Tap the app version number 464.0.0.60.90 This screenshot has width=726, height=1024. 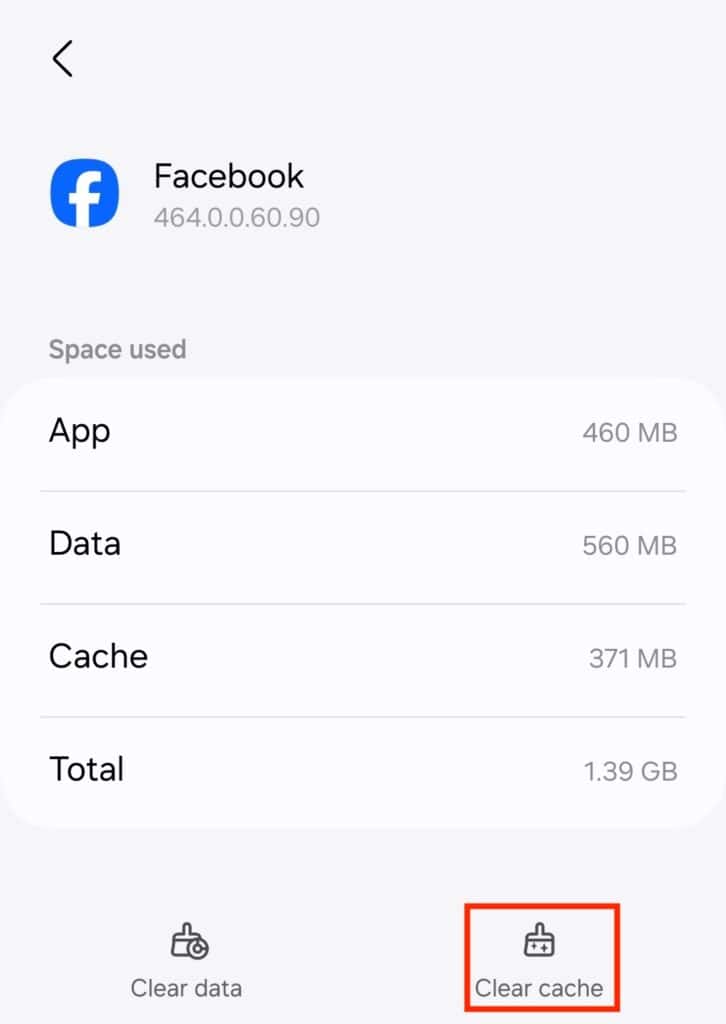[x=237, y=217]
